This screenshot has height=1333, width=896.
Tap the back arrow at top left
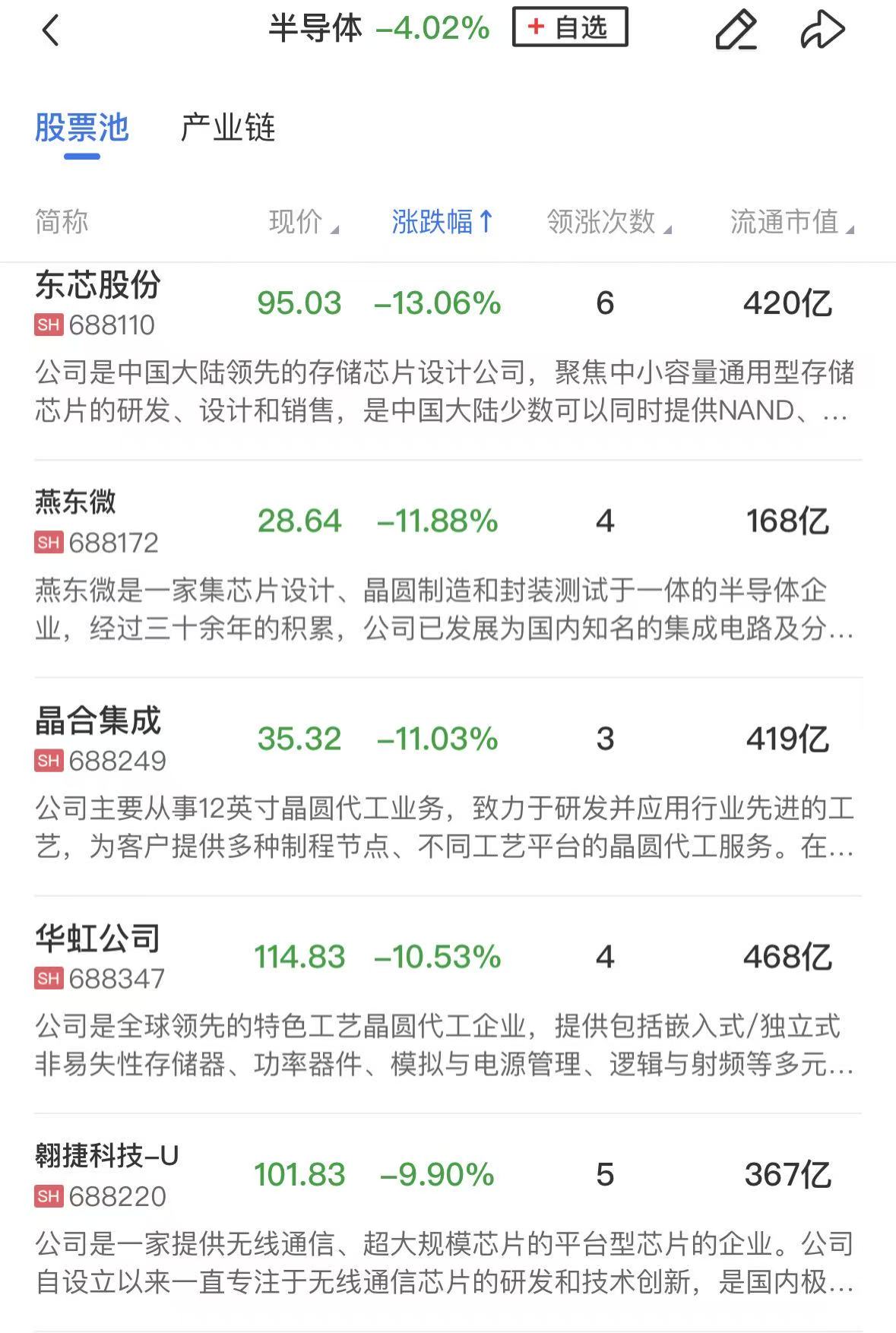(50, 30)
